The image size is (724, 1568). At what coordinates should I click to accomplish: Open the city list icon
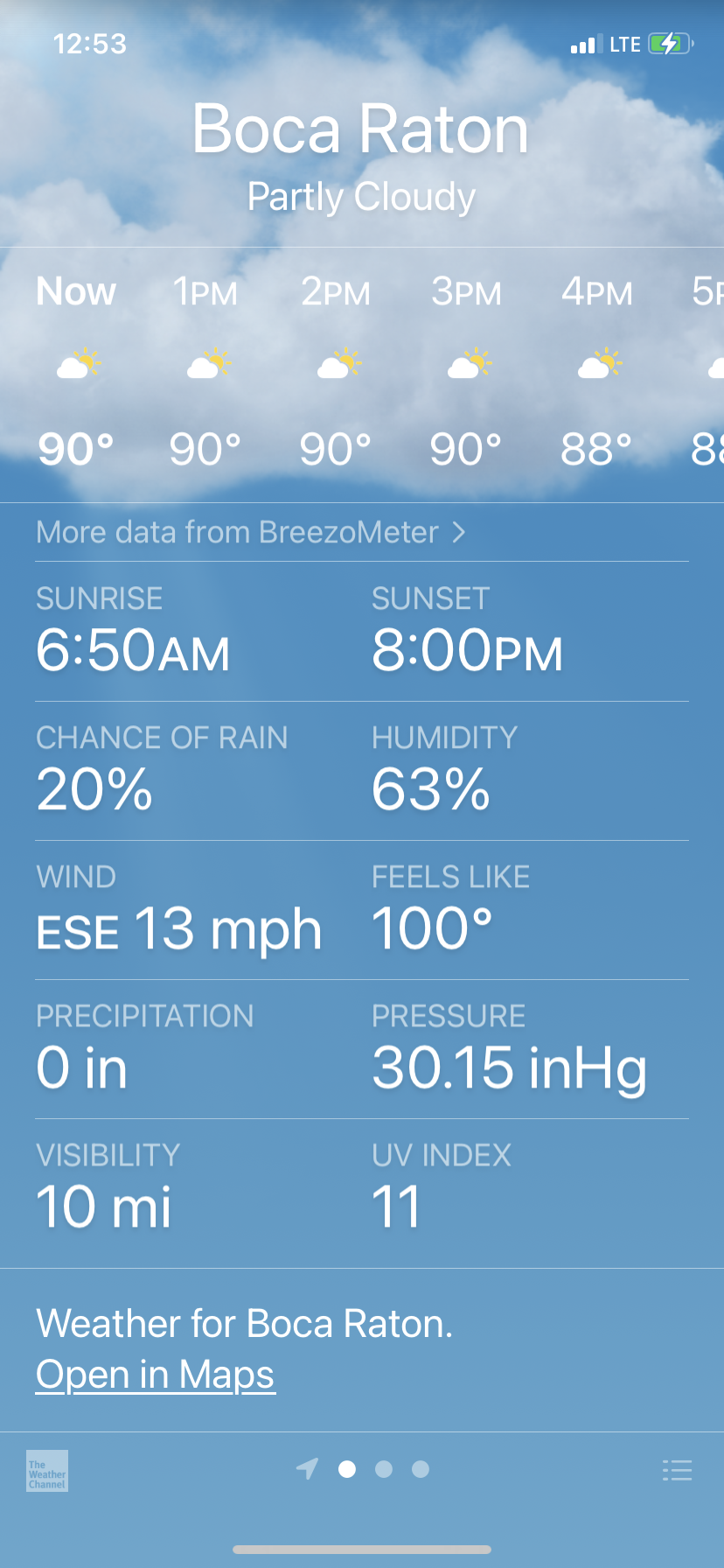(677, 1470)
